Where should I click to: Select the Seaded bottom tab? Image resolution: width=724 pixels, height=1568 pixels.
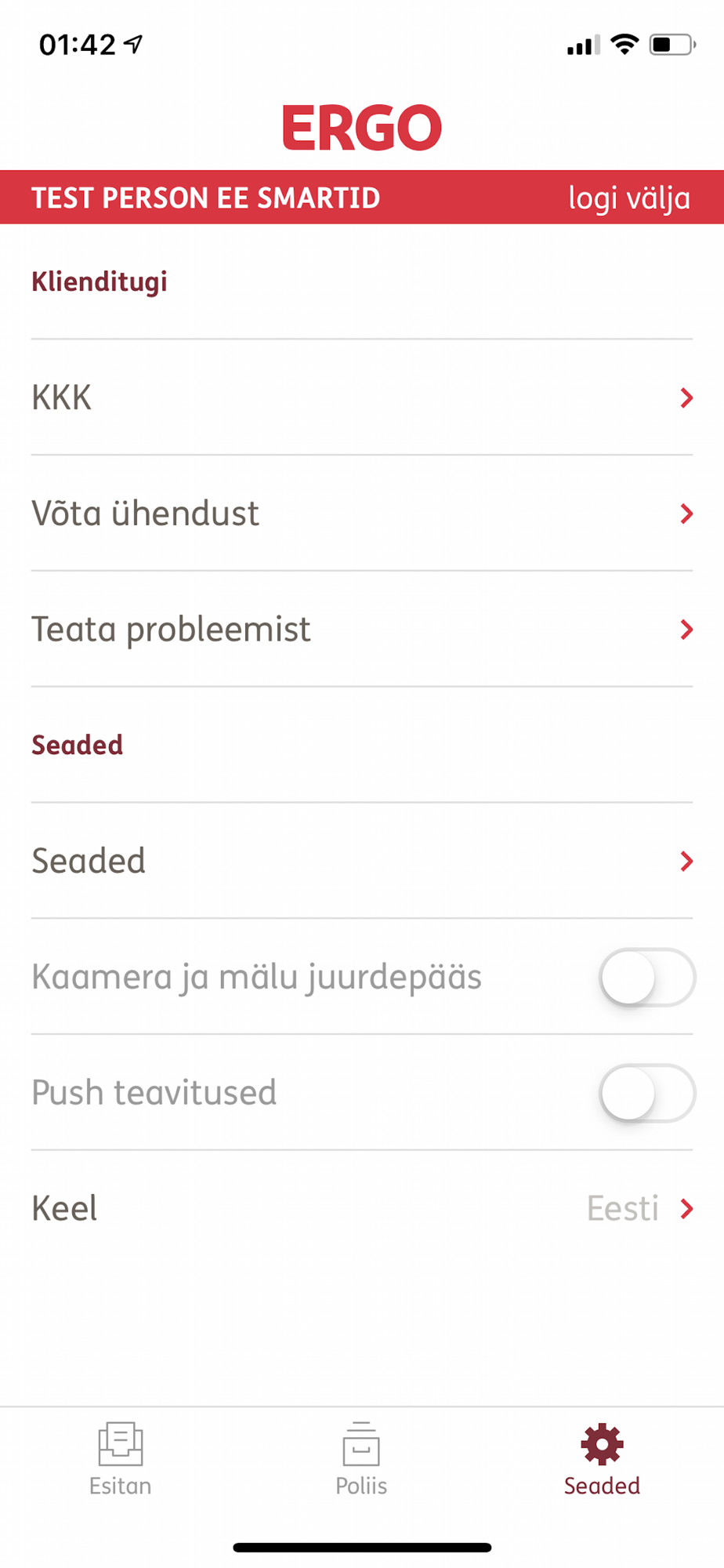[602, 1460]
